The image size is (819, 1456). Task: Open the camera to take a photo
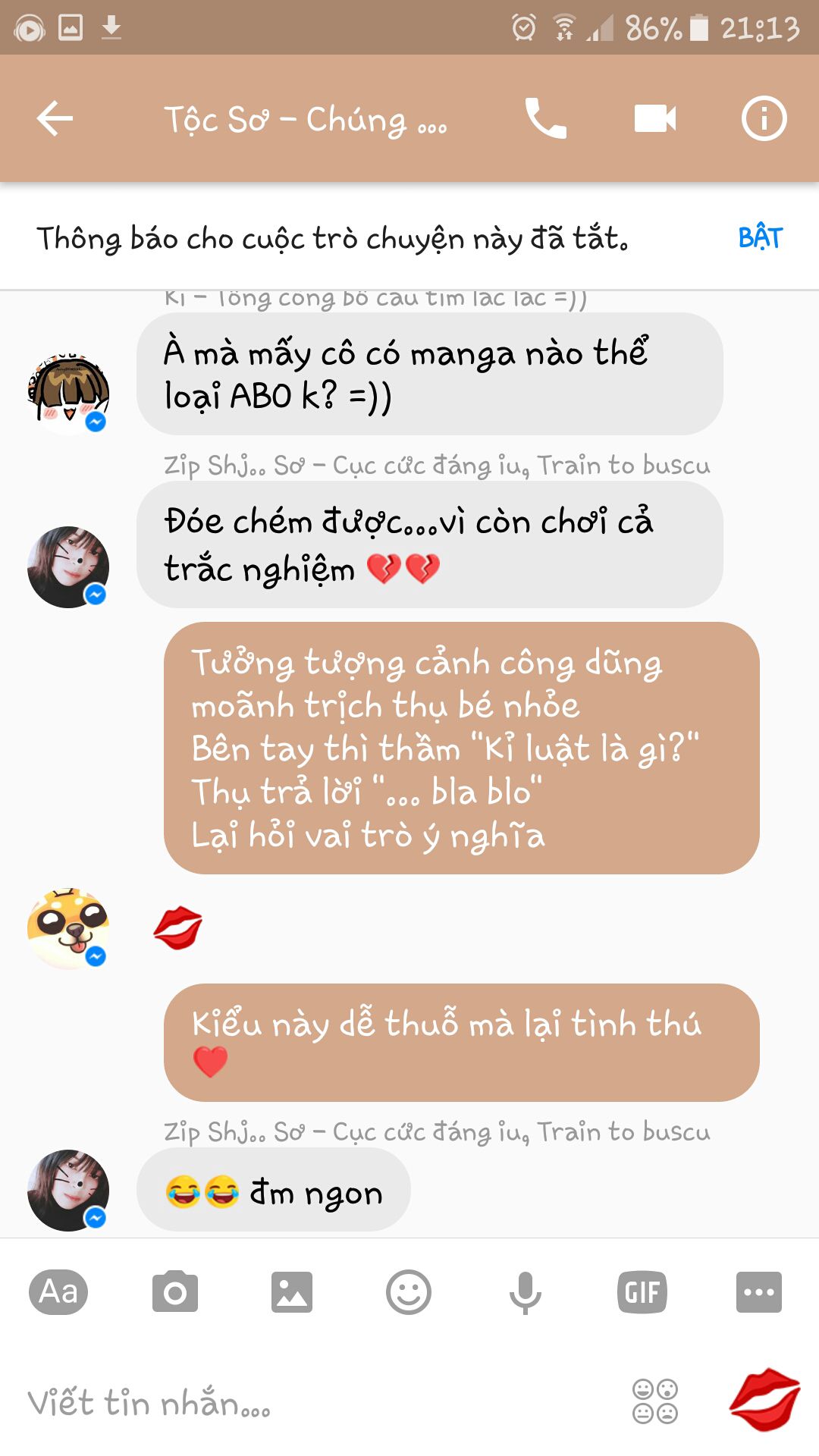pos(175,1291)
